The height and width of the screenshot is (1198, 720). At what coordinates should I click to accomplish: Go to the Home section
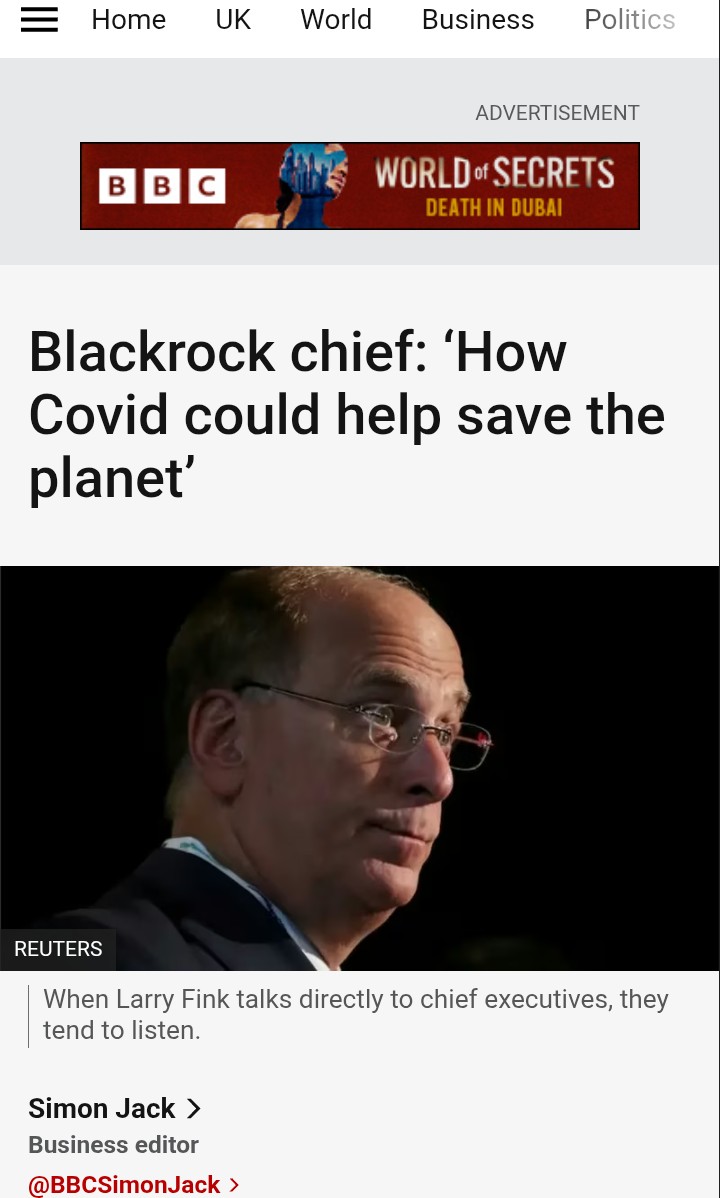click(128, 20)
